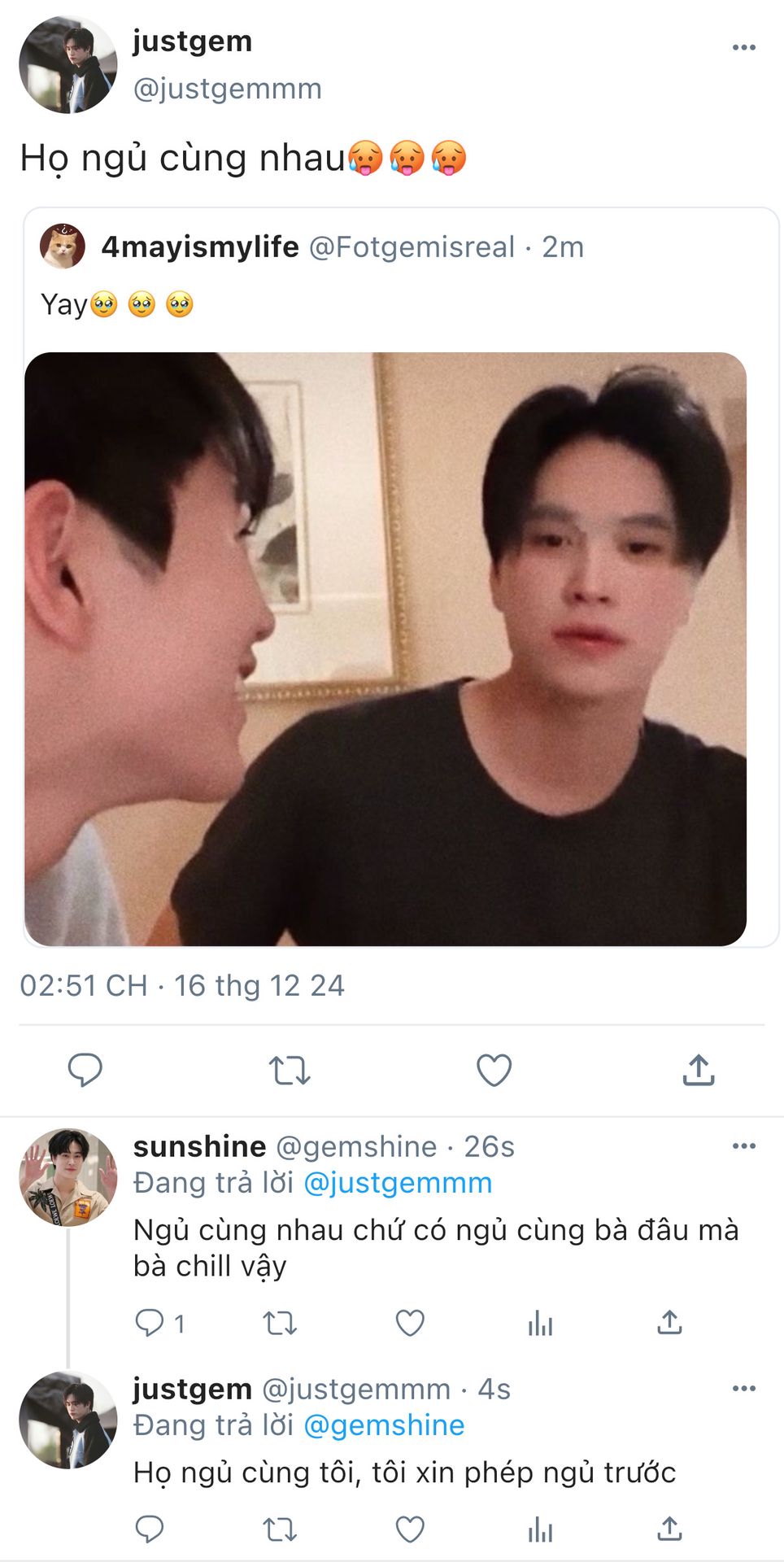Image resolution: width=784 pixels, height=1562 pixels.
Task: Open justgem's profile picture atop main tweet
Action: [68, 64]
